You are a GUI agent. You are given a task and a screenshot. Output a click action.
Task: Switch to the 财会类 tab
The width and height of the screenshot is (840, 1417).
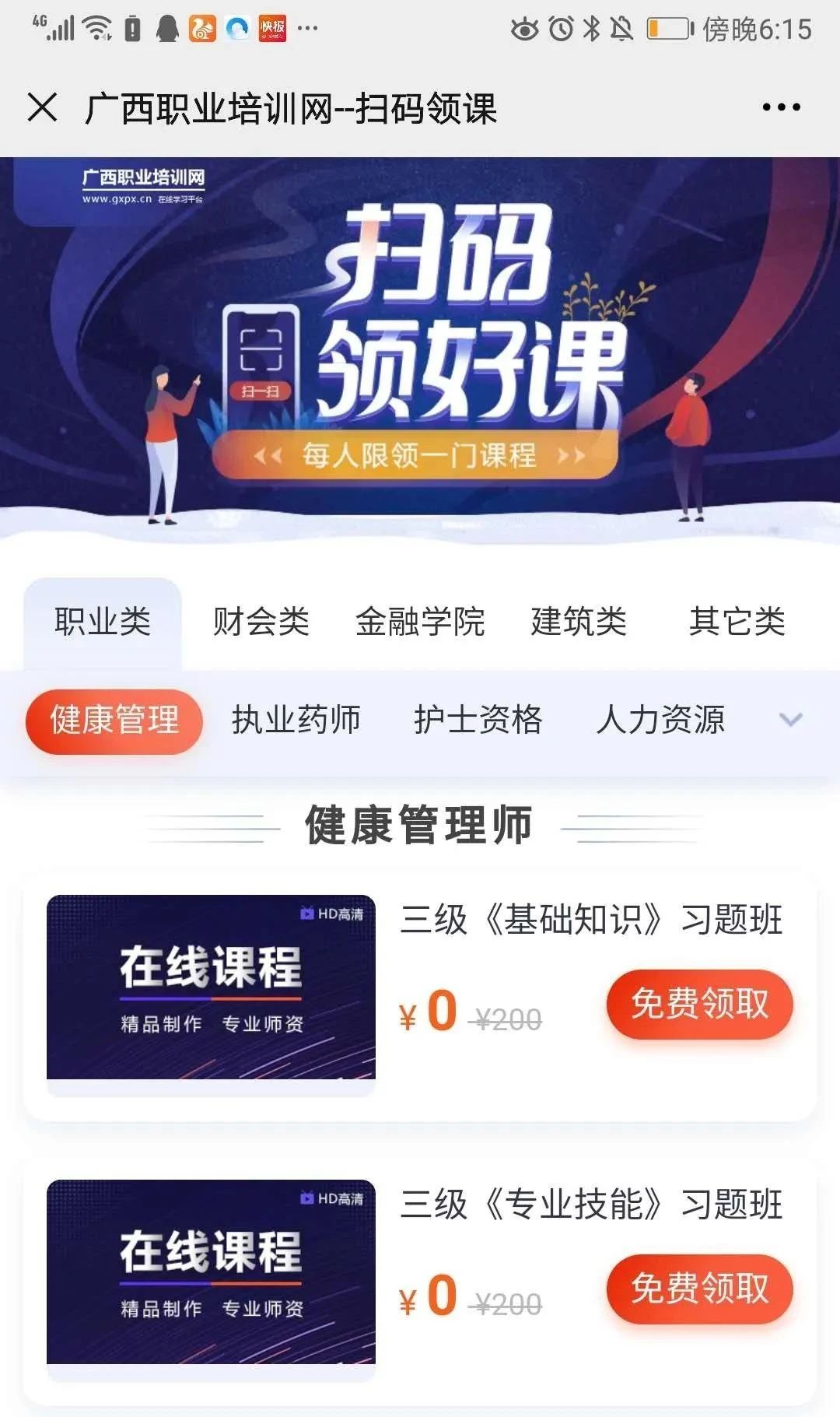click(x=261, y=622)
